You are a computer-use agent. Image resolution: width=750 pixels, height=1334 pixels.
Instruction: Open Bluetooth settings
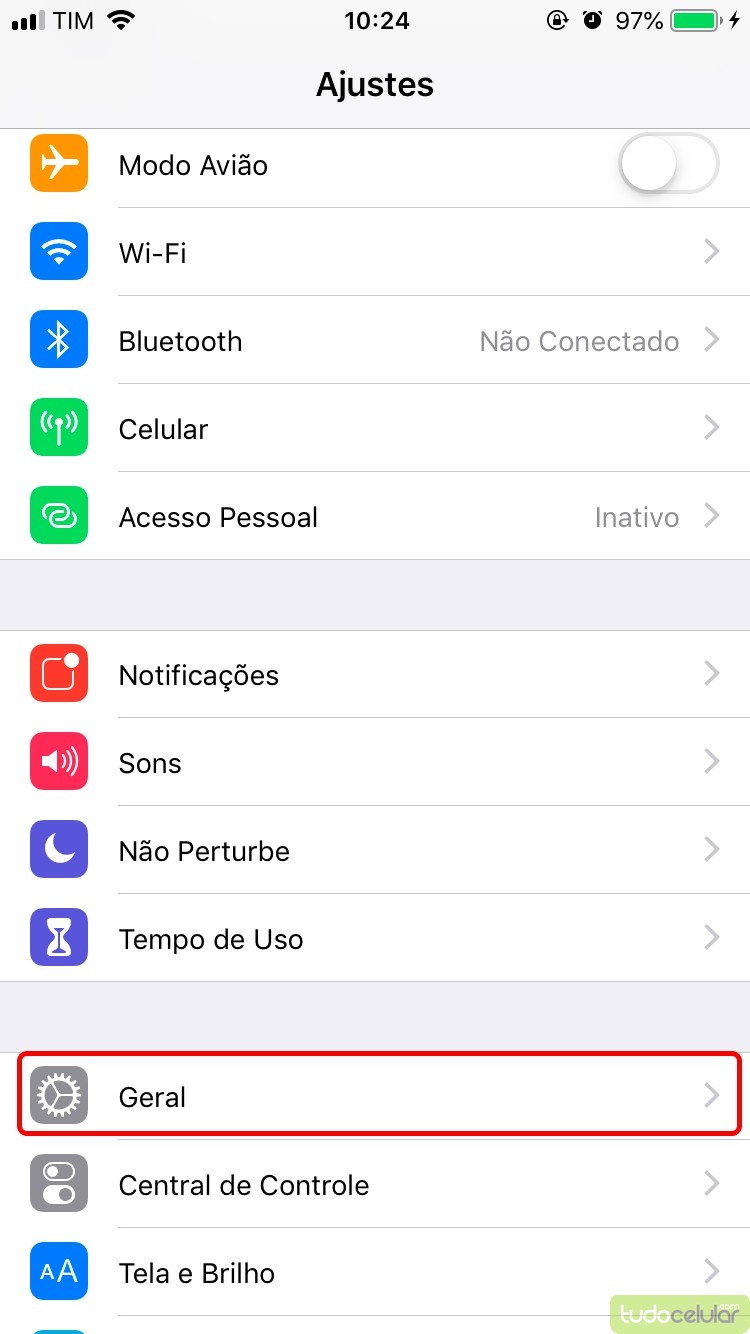tap(375, 341)
